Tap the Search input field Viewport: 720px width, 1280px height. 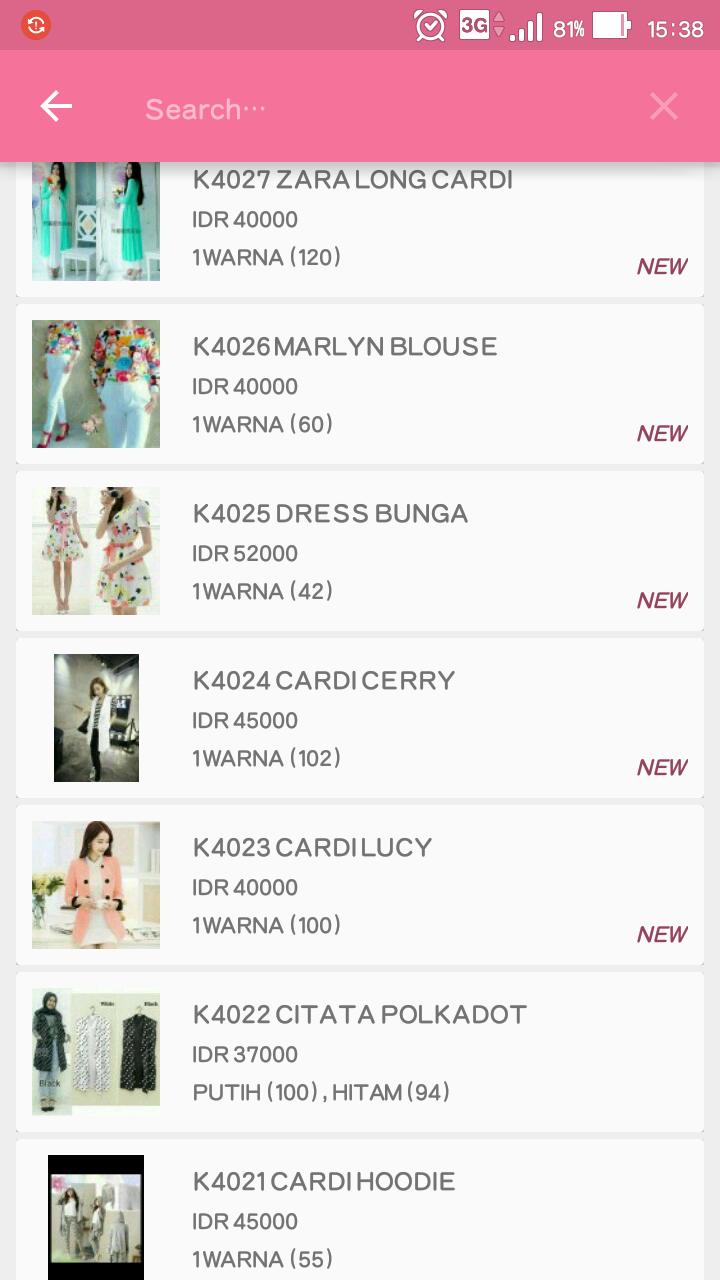[x=380, y=108]
